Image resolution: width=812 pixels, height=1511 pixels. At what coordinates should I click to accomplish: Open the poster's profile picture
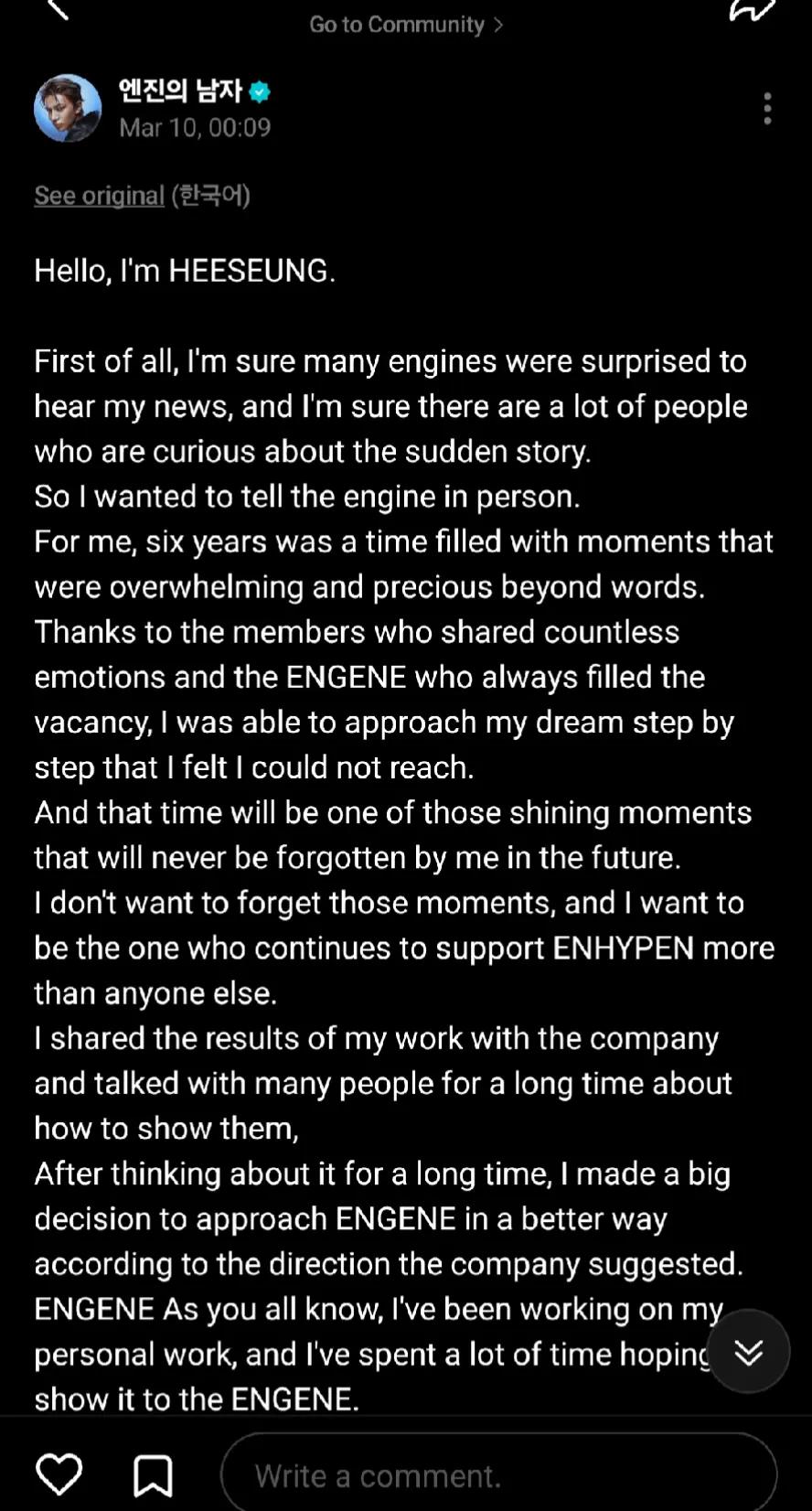(x=68, y=109)
